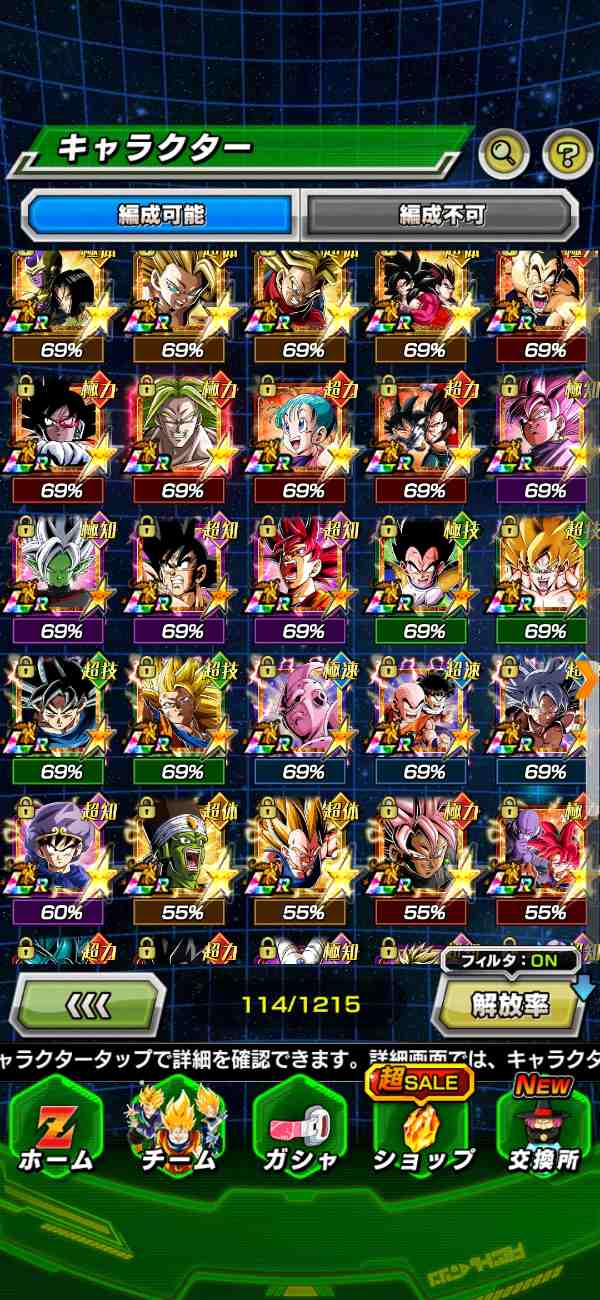Image resolution: width=600 pixels, height=1300 pixels.
Task: Tap the orange arrow on the right edge
Action: [588, 680]
